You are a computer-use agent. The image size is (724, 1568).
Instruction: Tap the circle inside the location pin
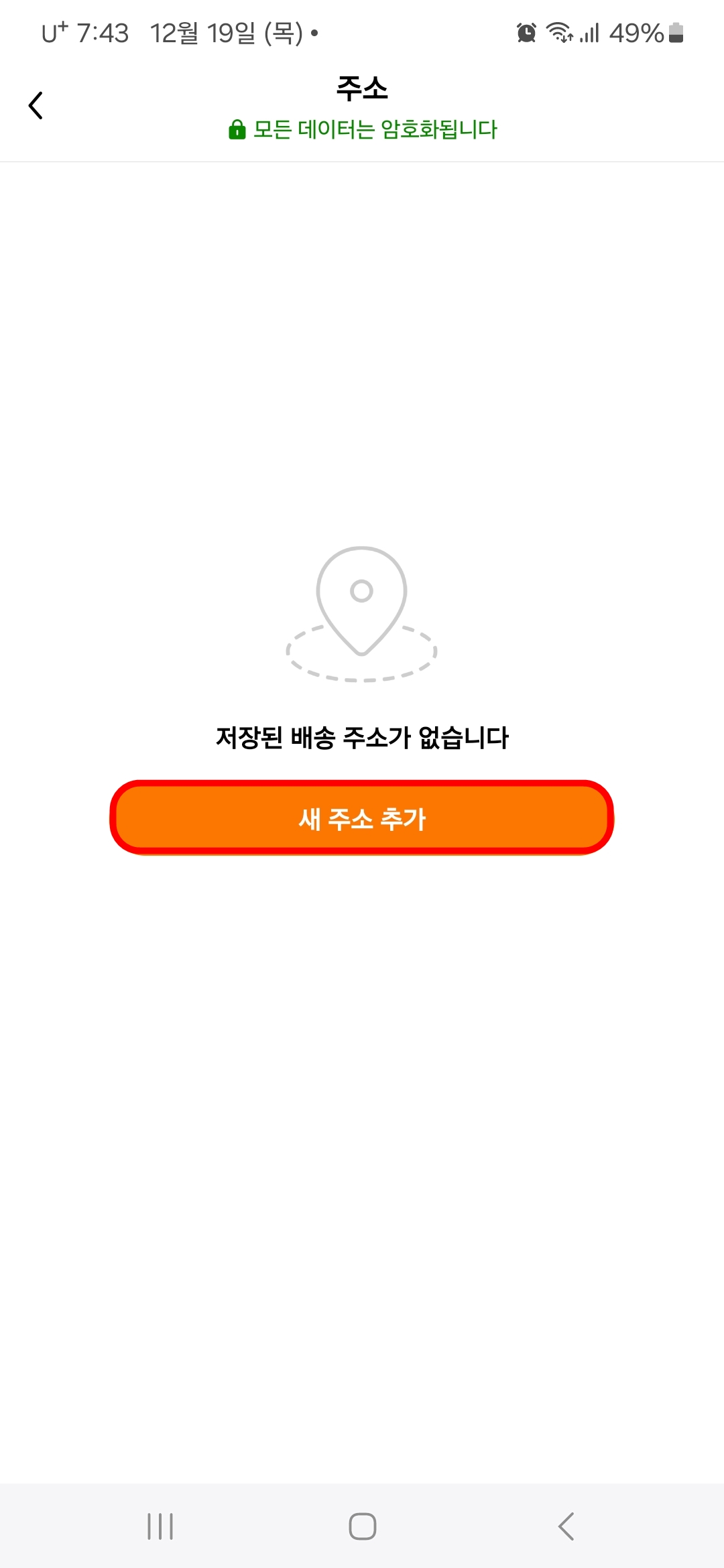click(362, 591)
